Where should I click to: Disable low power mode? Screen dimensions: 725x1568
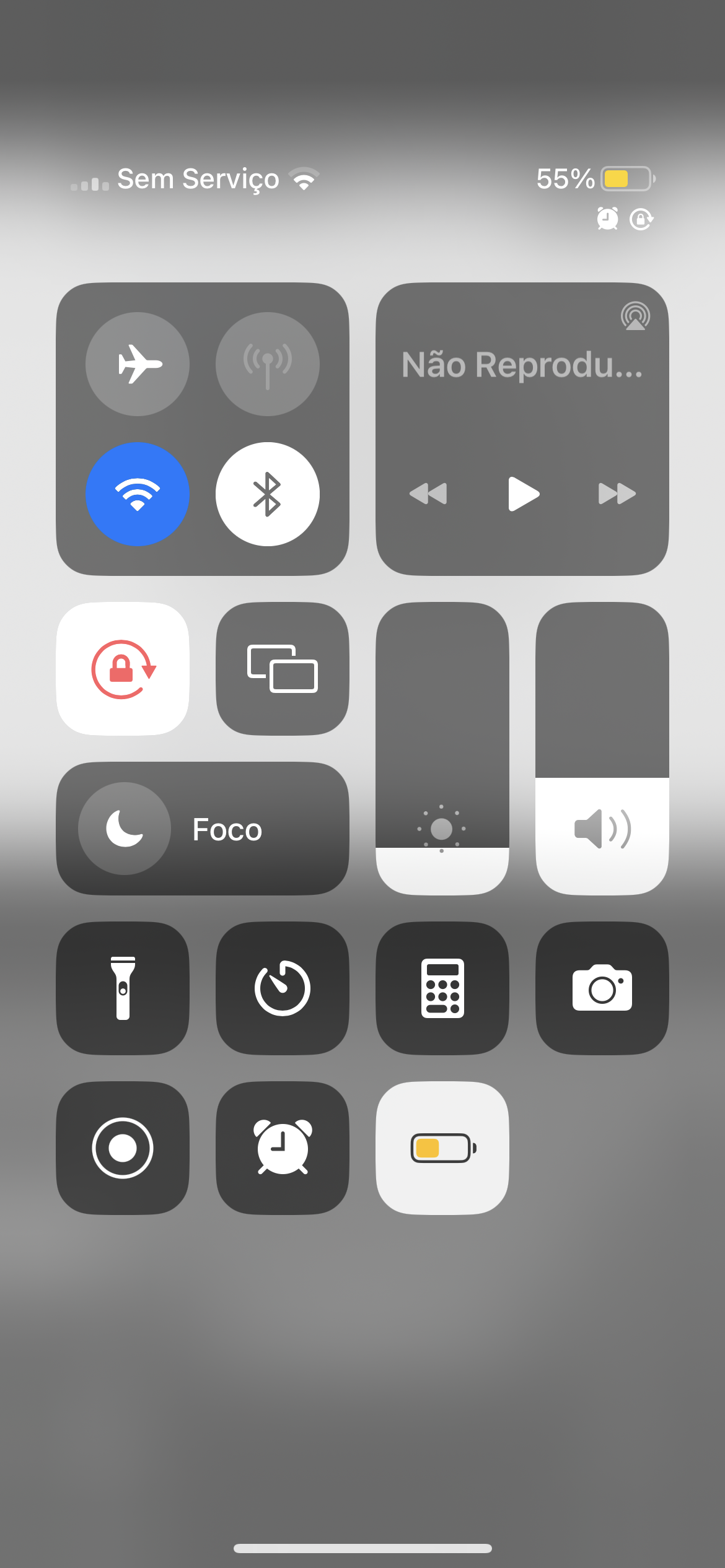pos(442,1148)
